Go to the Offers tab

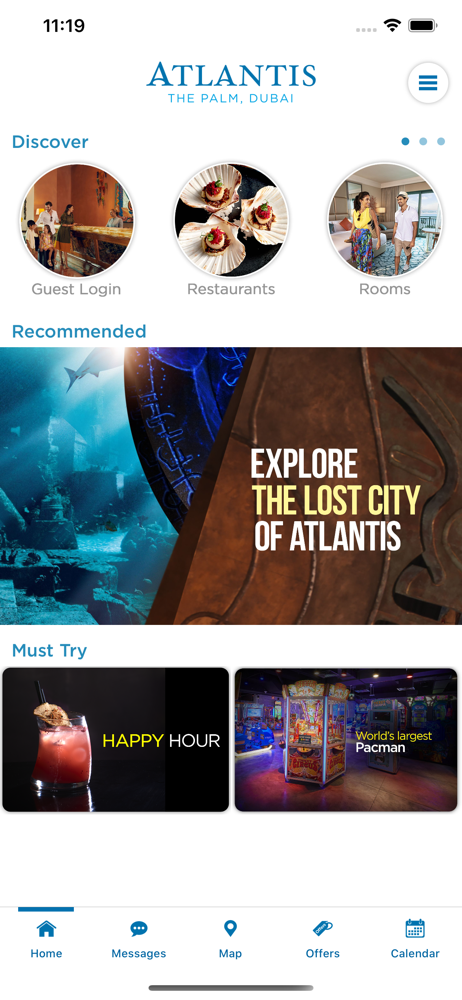(322, 939)
